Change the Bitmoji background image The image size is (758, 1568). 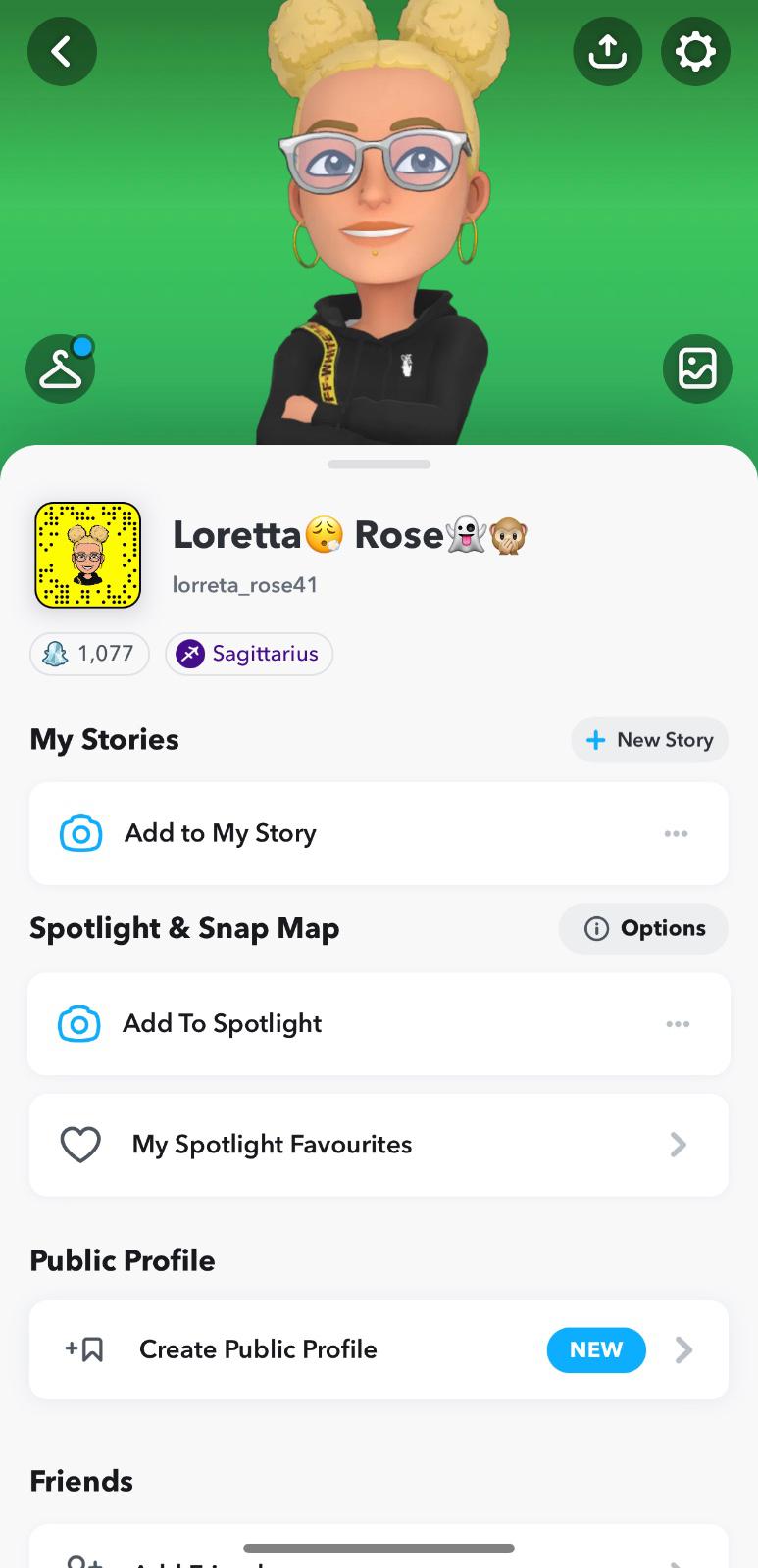coord(697,368)
